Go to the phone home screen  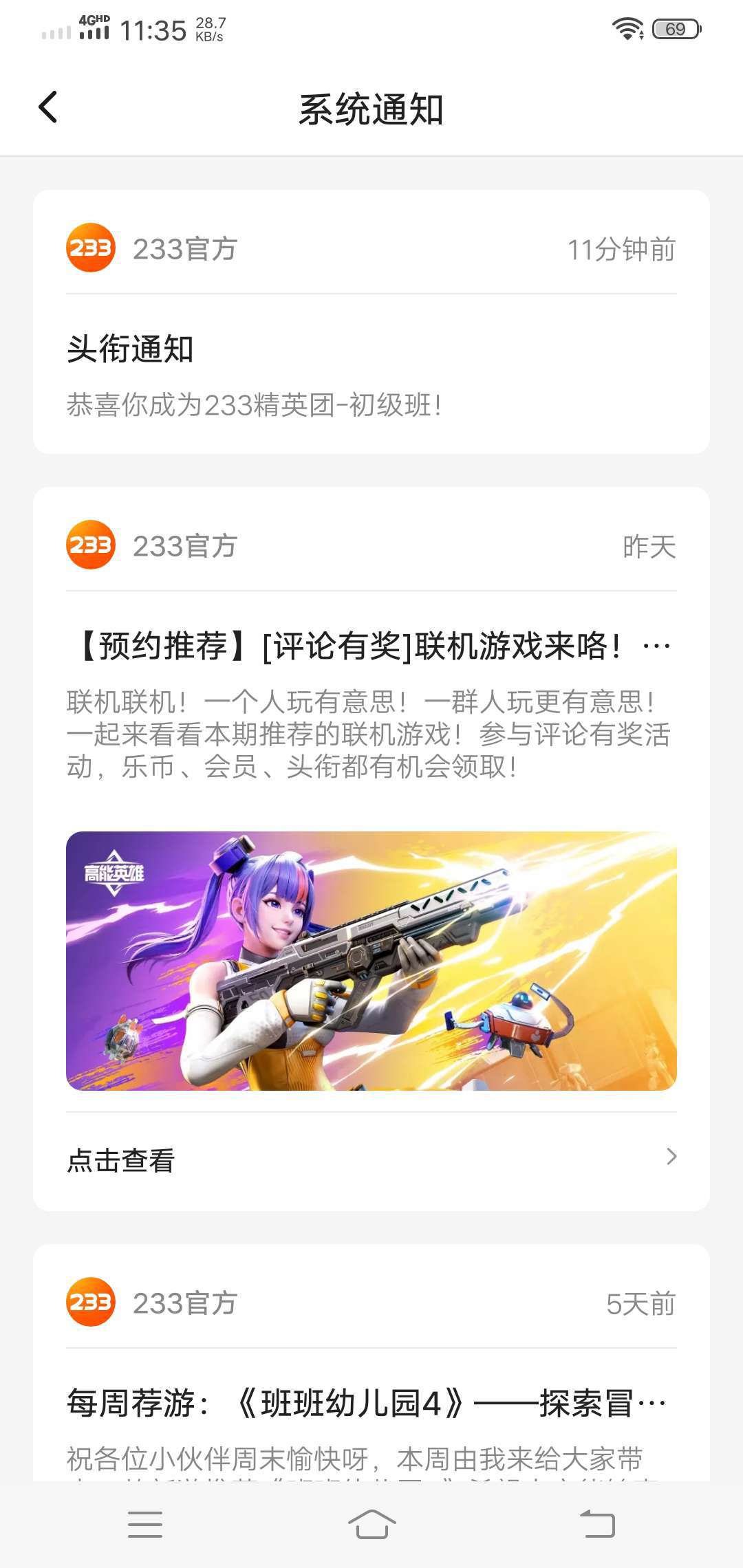pos(371,1525)
